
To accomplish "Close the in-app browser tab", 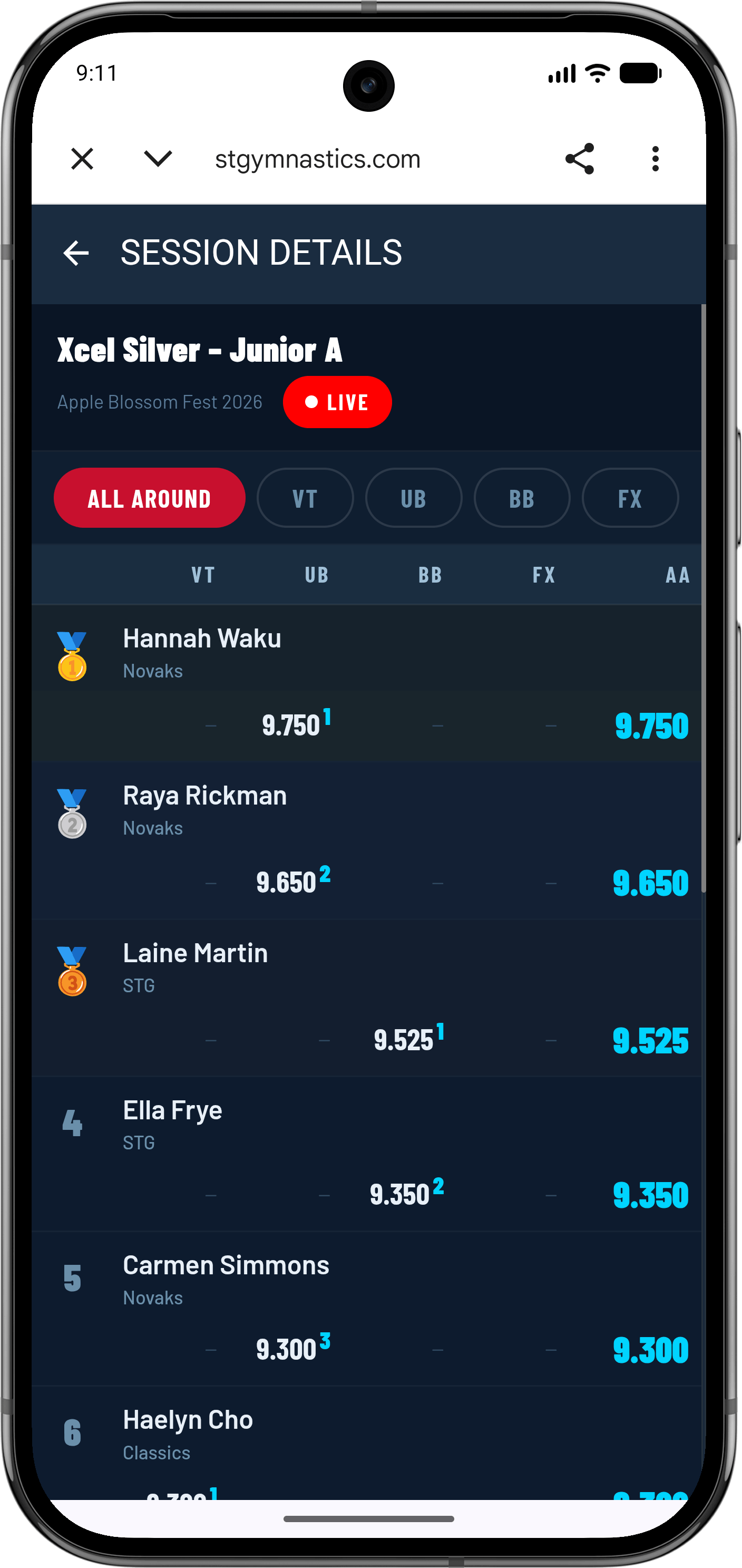I will tap(82, 159).
